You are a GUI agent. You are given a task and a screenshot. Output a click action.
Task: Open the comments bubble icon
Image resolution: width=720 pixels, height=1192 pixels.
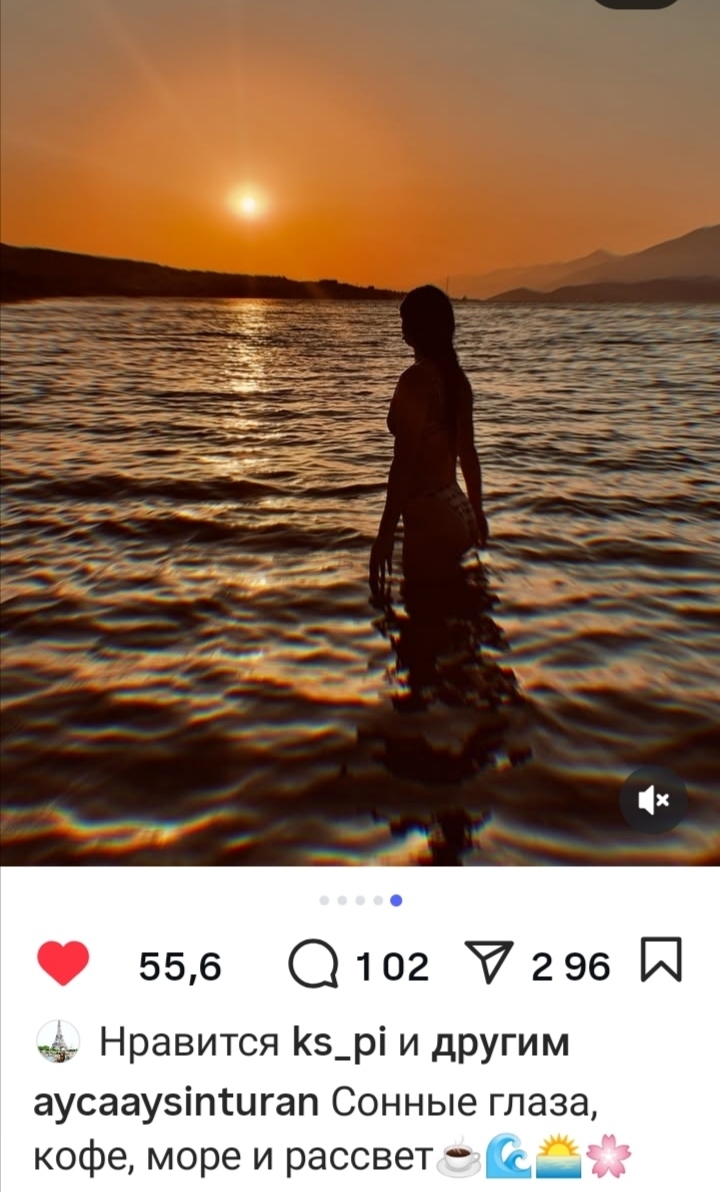(313, 965)
